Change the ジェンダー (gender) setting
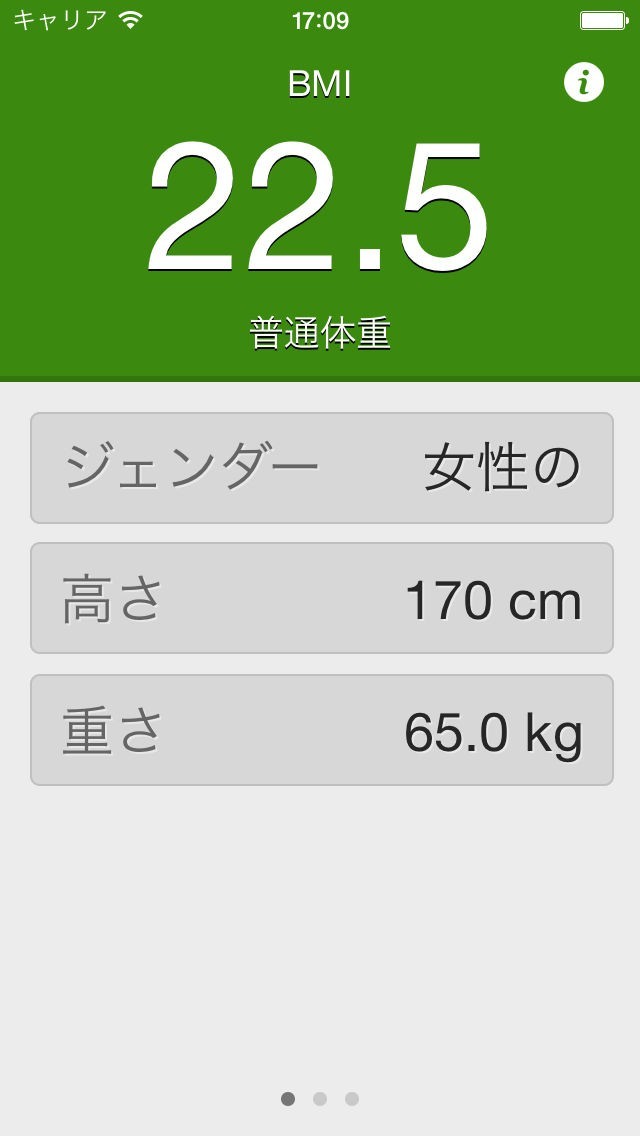This screenshot has width=640, height=1136. (321, 468)
